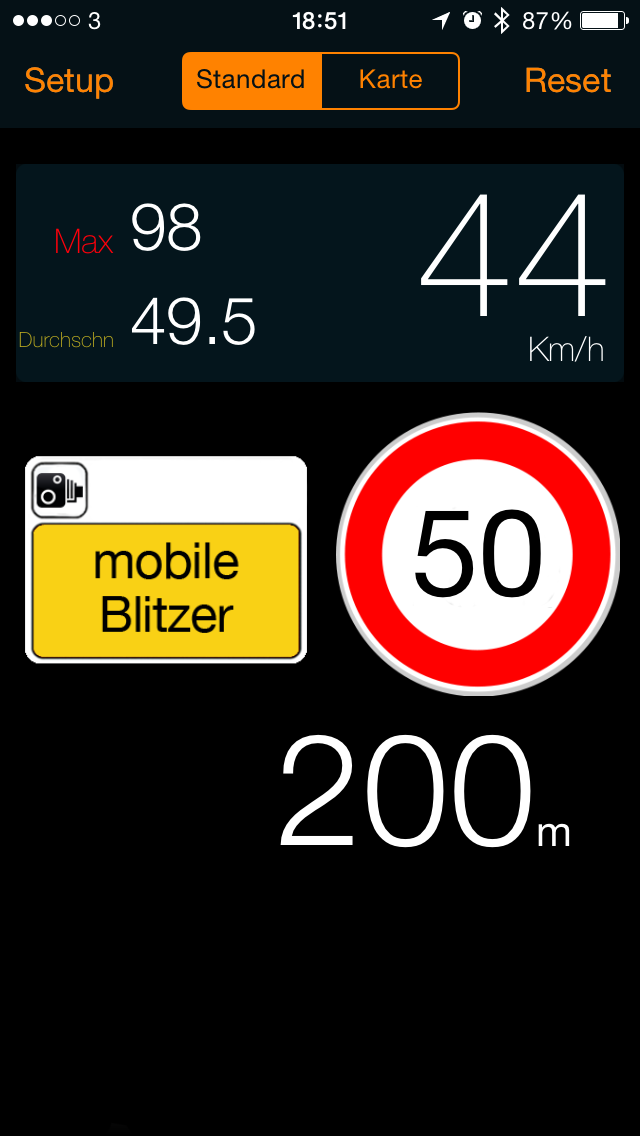Tap Reset to clear speed stats
This screenshot has height=1136, width=640.
(x=568, y=80)
